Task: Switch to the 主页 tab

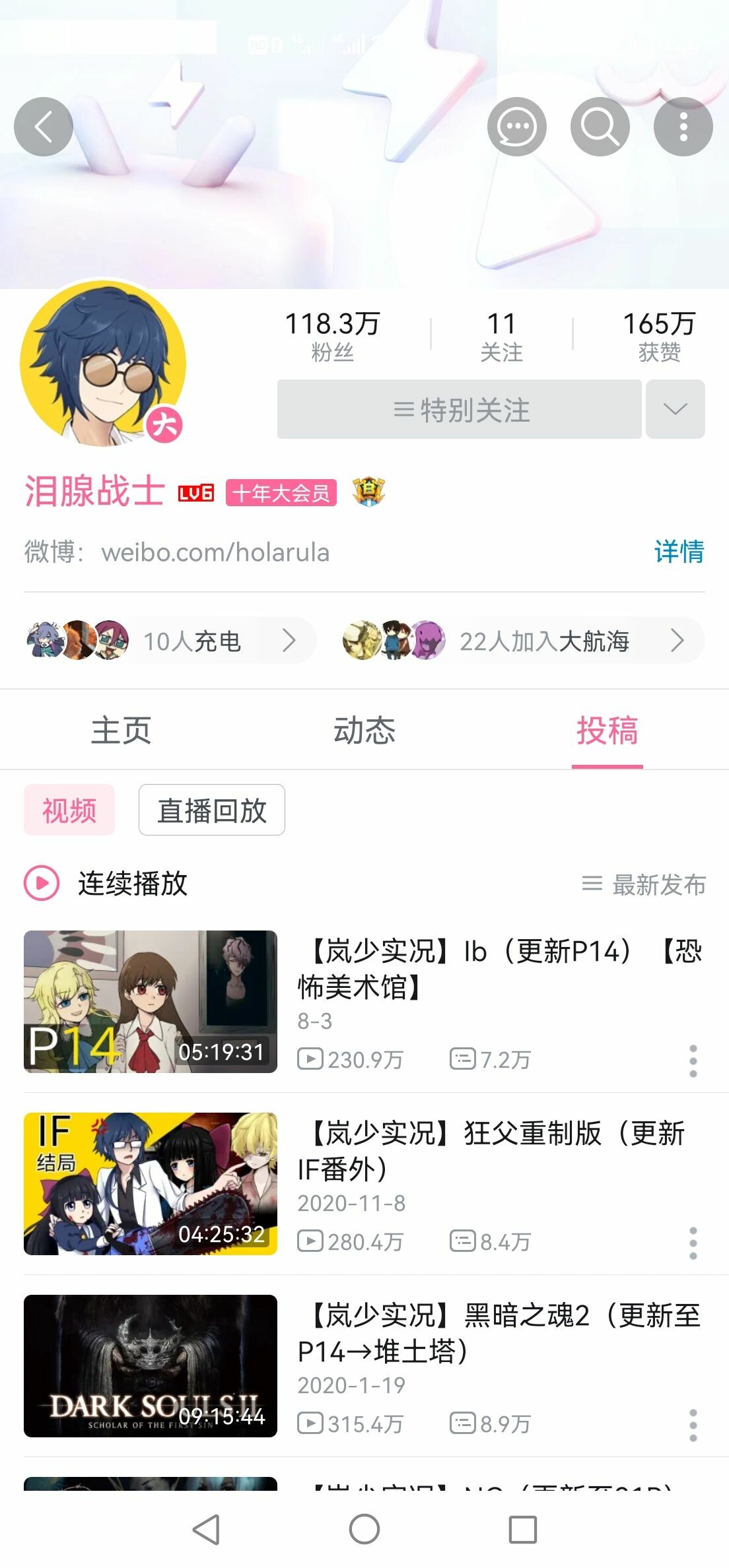Action: (121, 731)
